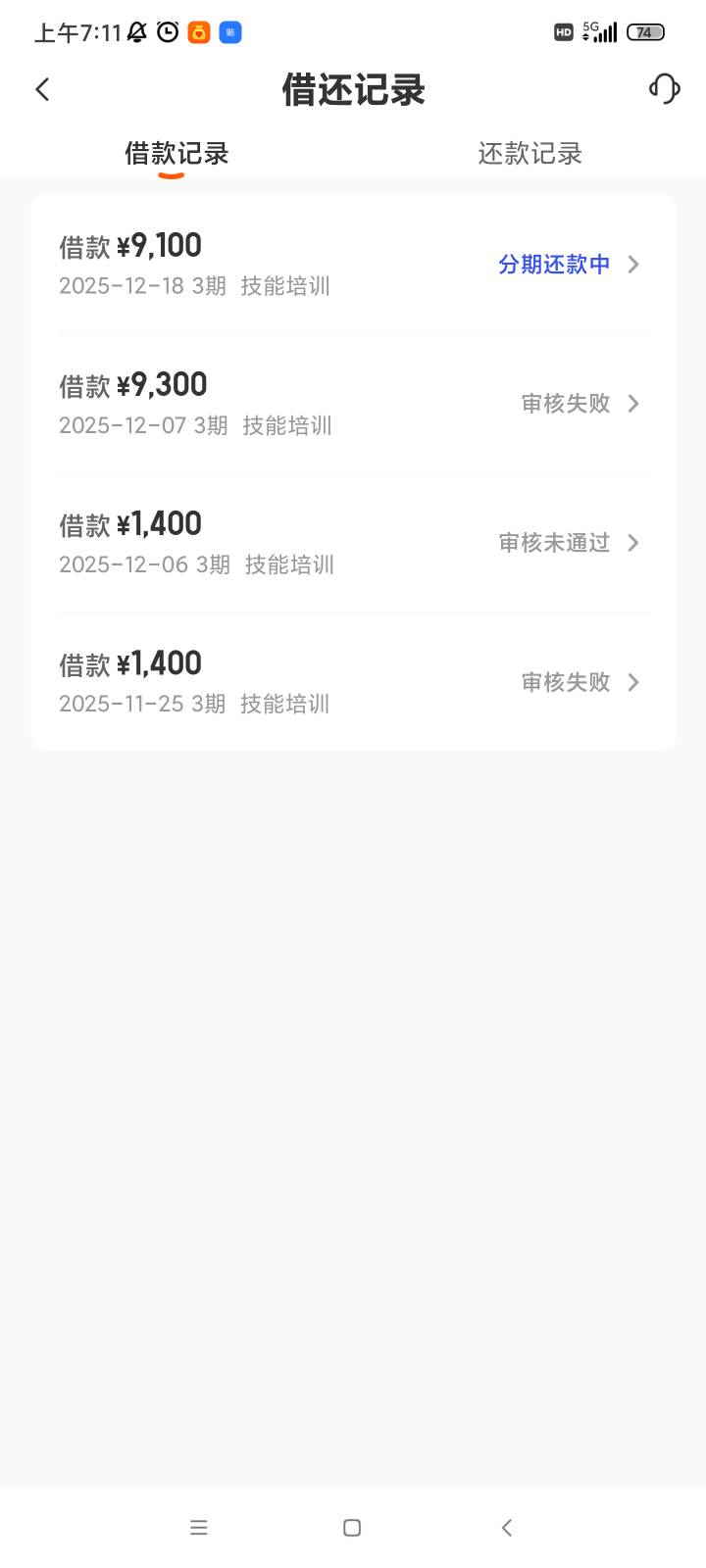Open customer service headset icon
This screenshot has width=706, height=1568.
click(x=664, y=89)
